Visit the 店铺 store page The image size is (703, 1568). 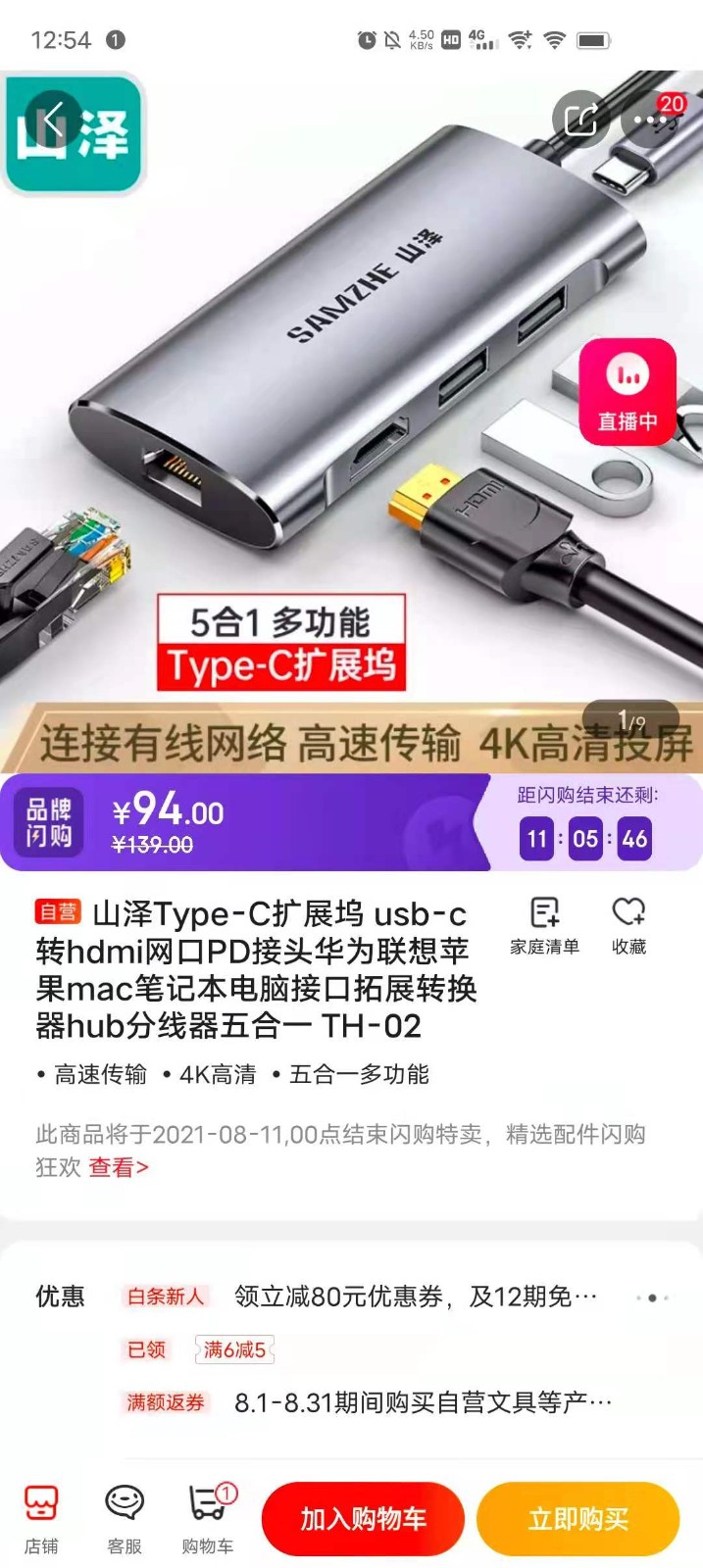41,1518
